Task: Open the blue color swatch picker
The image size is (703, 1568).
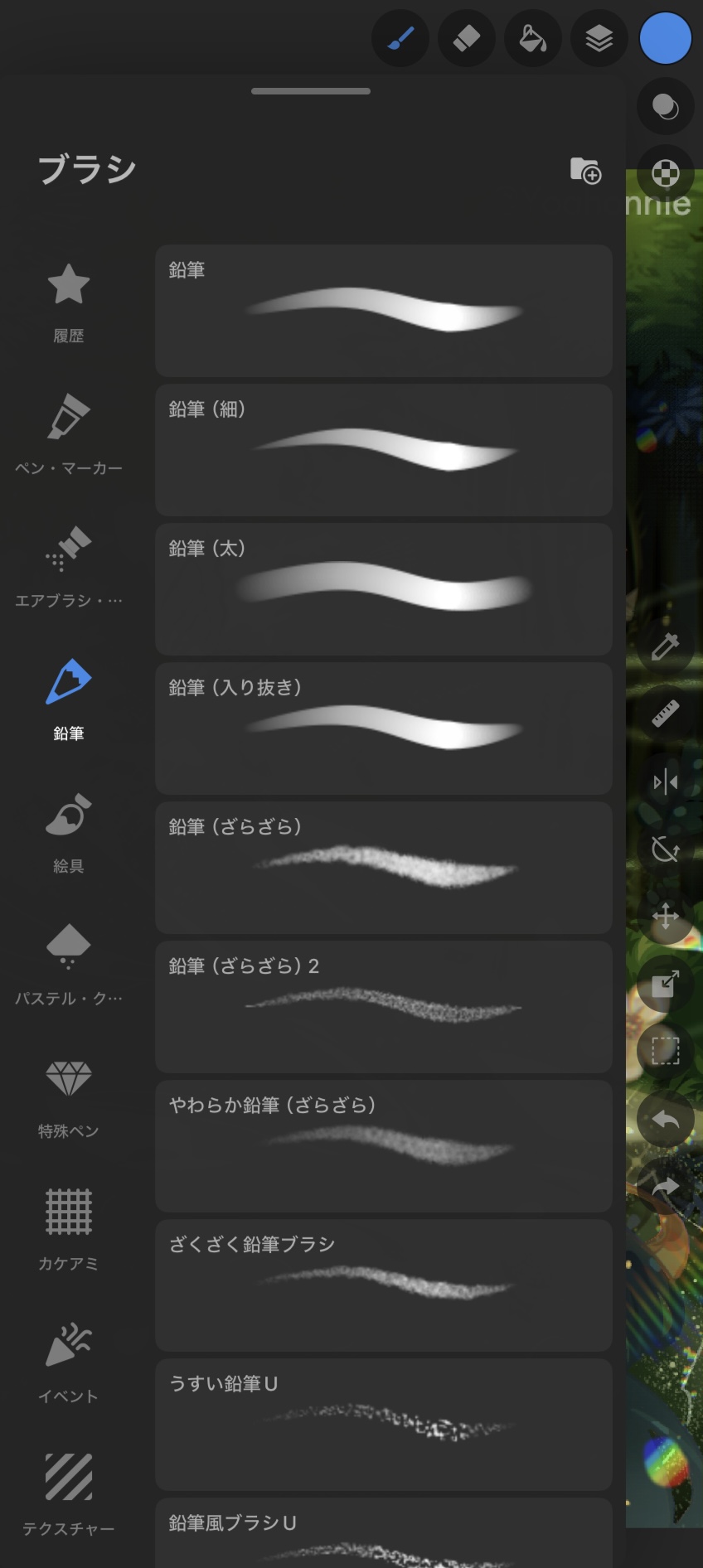Action: [x=665, y=38]
